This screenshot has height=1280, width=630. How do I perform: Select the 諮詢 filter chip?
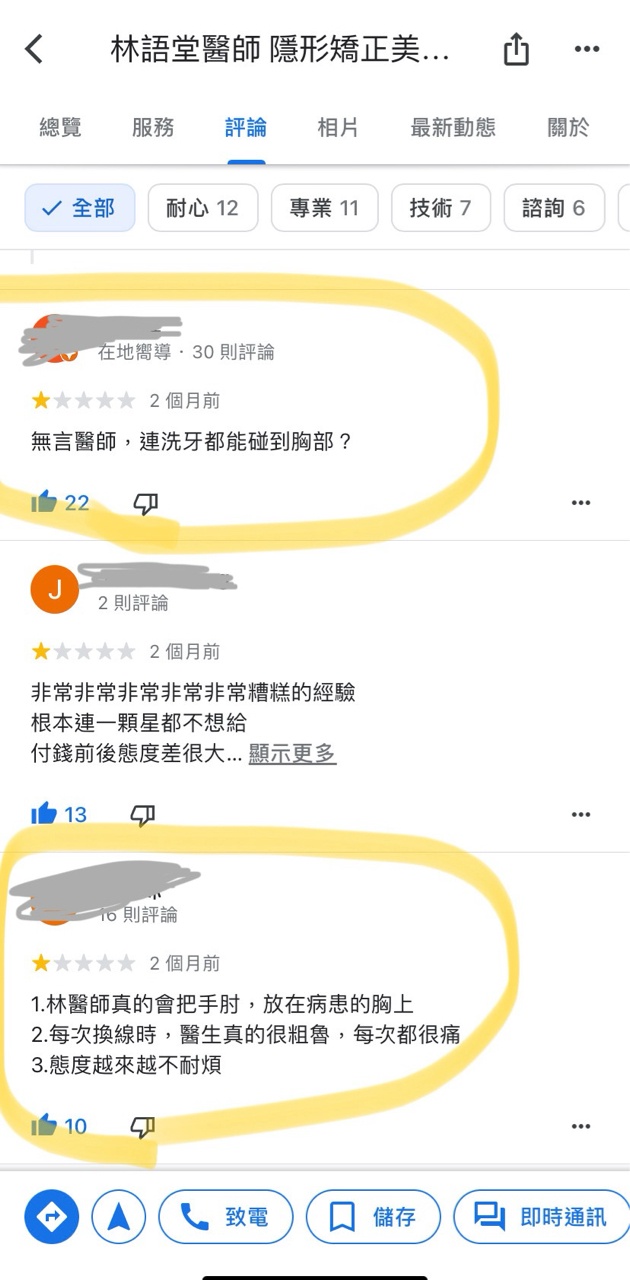553,208
